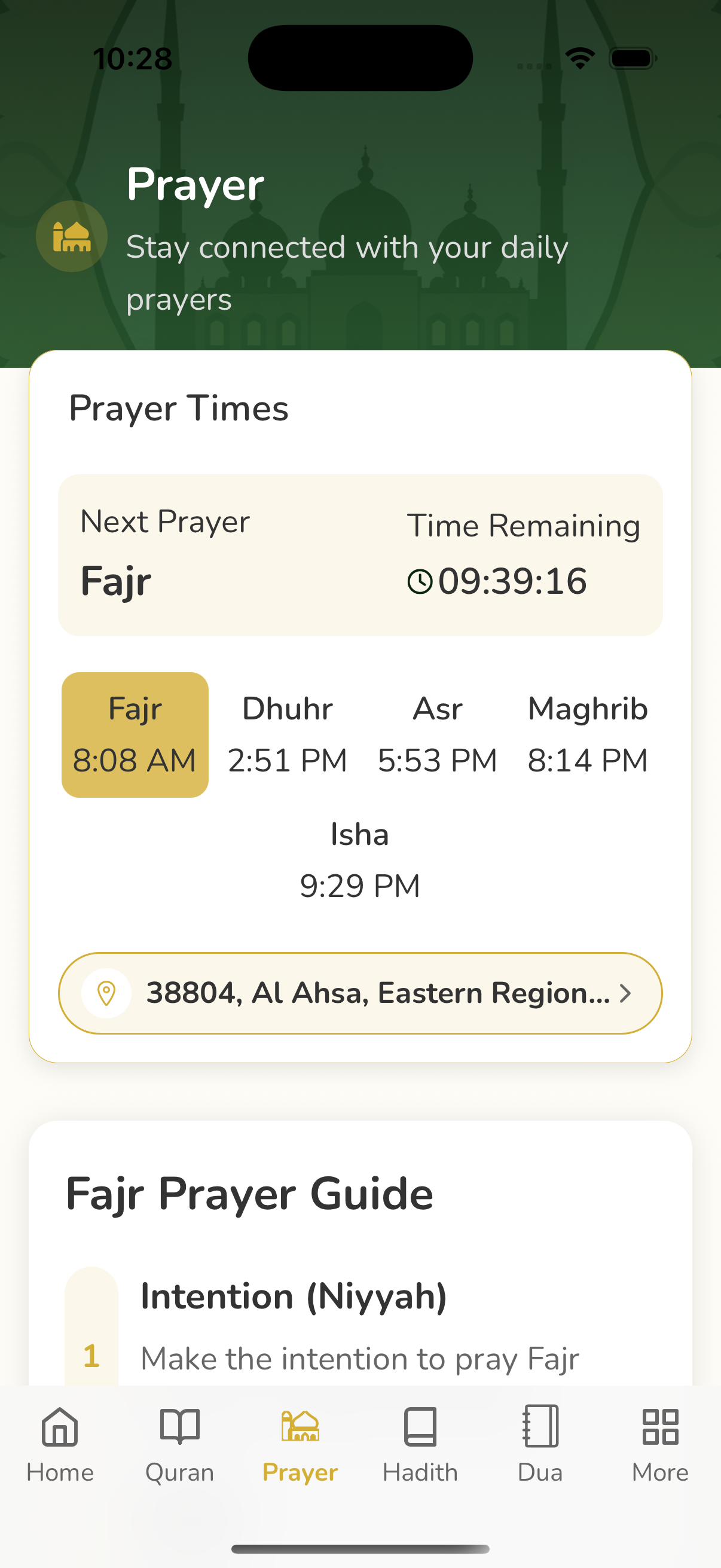Image resolution: width=721 pixels, height=1568 pixels.
Task: Select the Quran book icon
Action: (179, 1427)
